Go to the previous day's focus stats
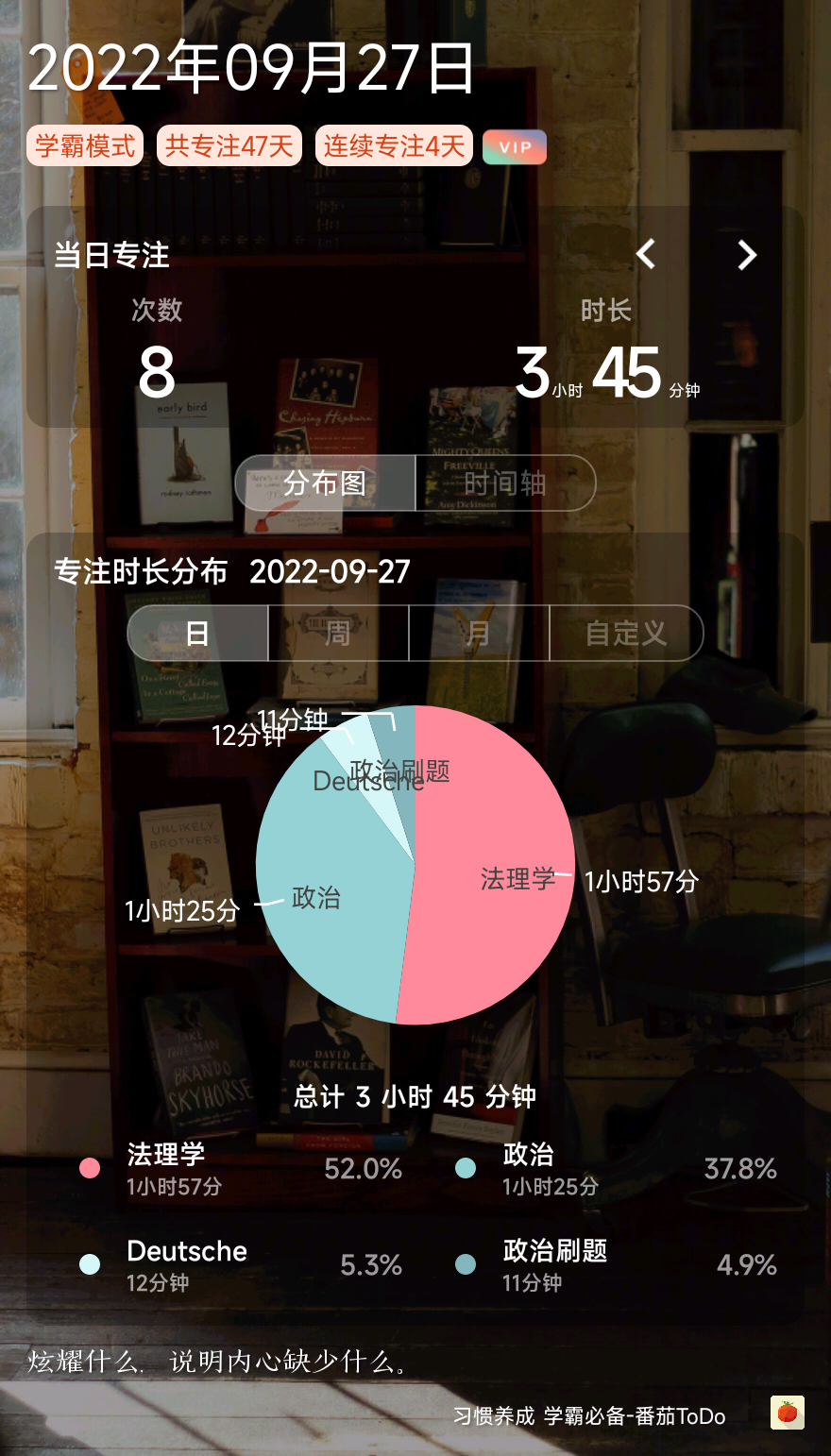The height and width of the screenshot is (1456, 831). tap(646, 254)
